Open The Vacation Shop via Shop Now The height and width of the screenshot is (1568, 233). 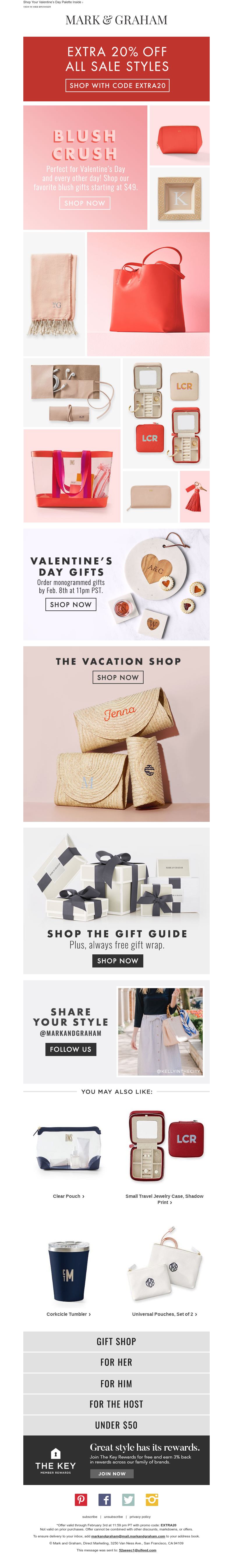click(x=117, y=677)
